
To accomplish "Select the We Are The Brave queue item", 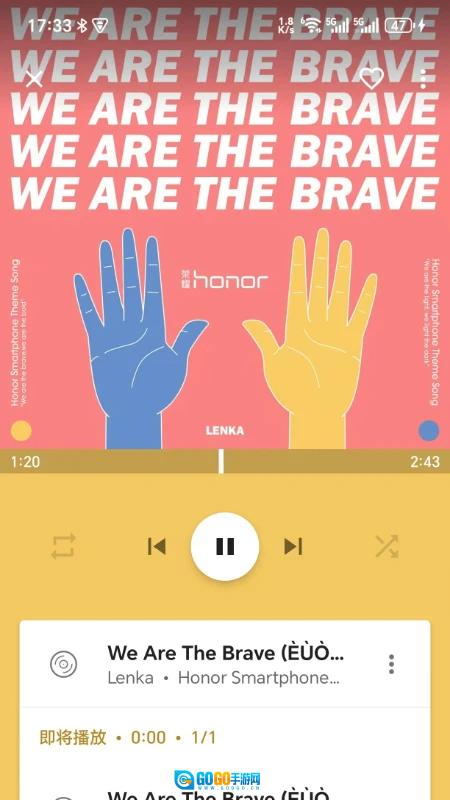I will tap(225, 664).
